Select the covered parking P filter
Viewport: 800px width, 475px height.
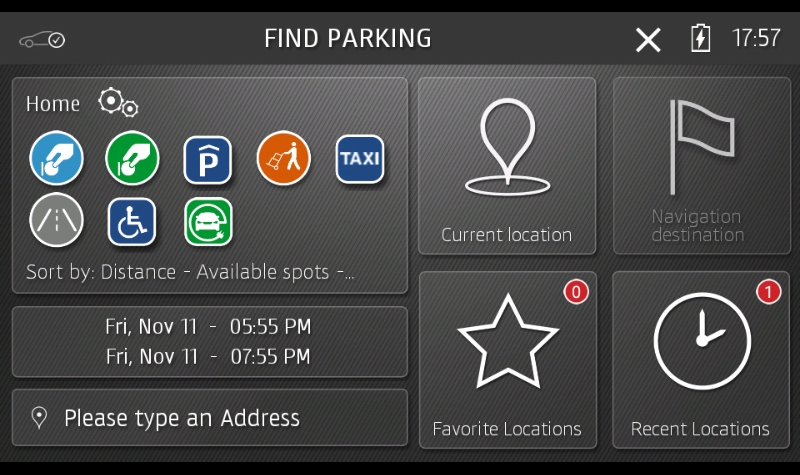(208, 160)
